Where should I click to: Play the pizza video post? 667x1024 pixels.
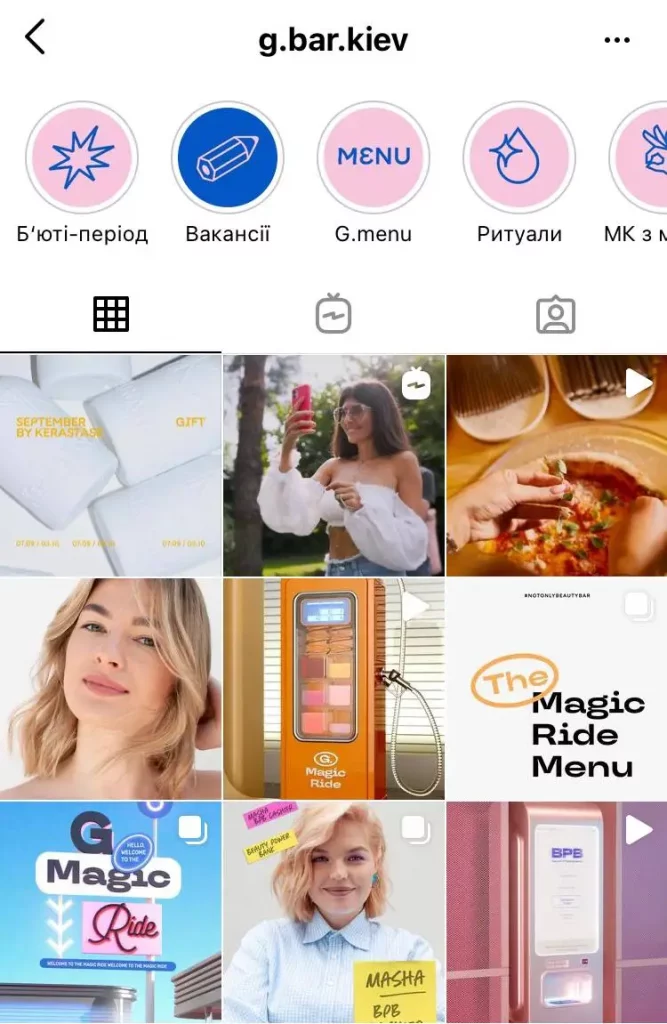556,465
